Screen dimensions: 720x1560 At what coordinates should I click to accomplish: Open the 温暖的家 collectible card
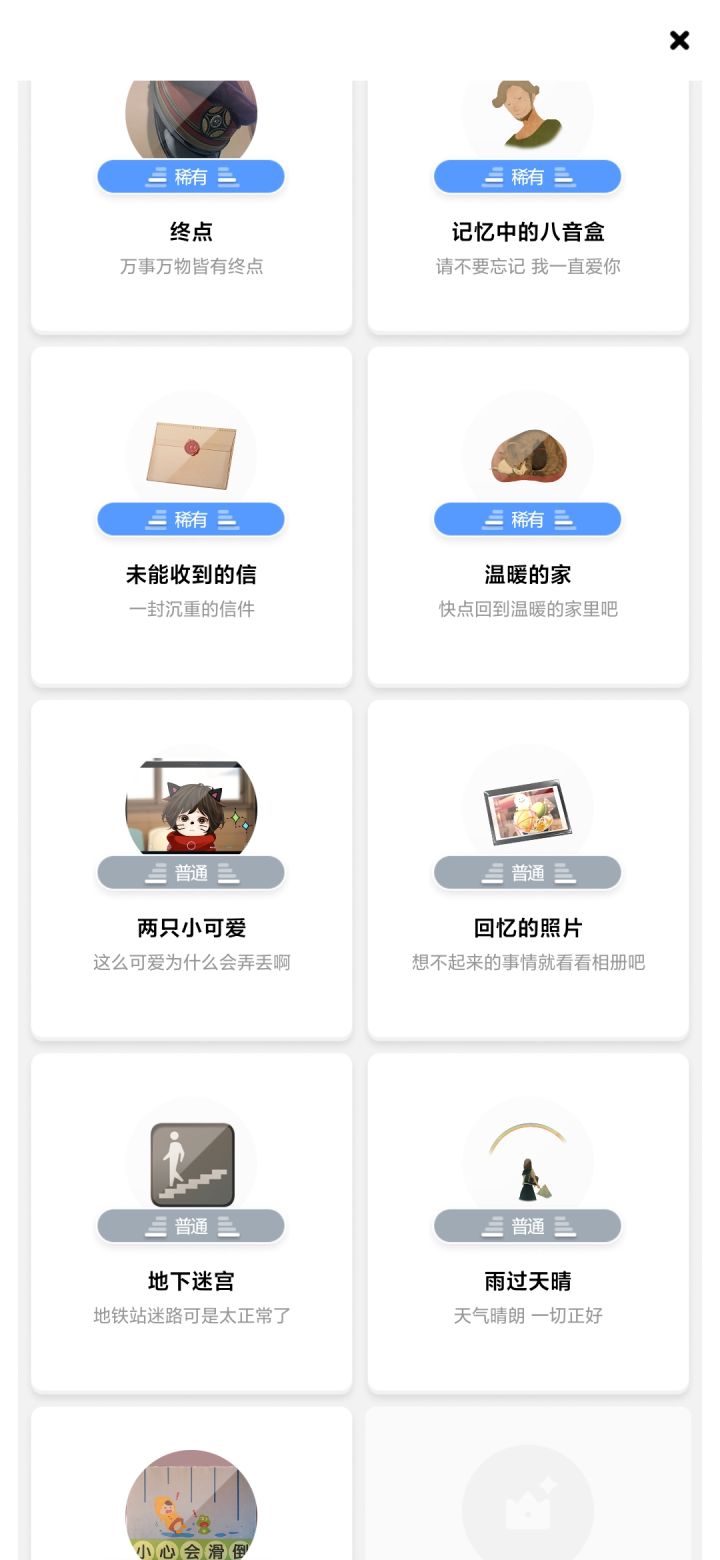[x=527, y=515]
